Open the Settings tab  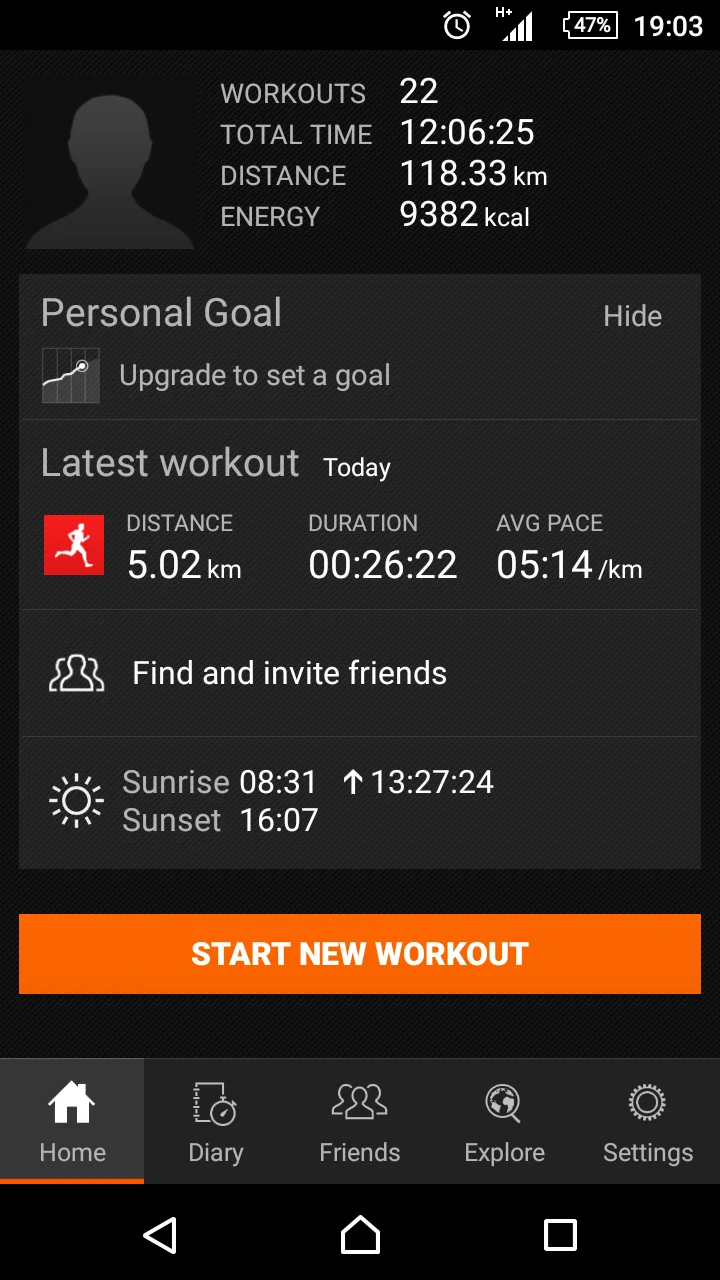[648, 1122]
